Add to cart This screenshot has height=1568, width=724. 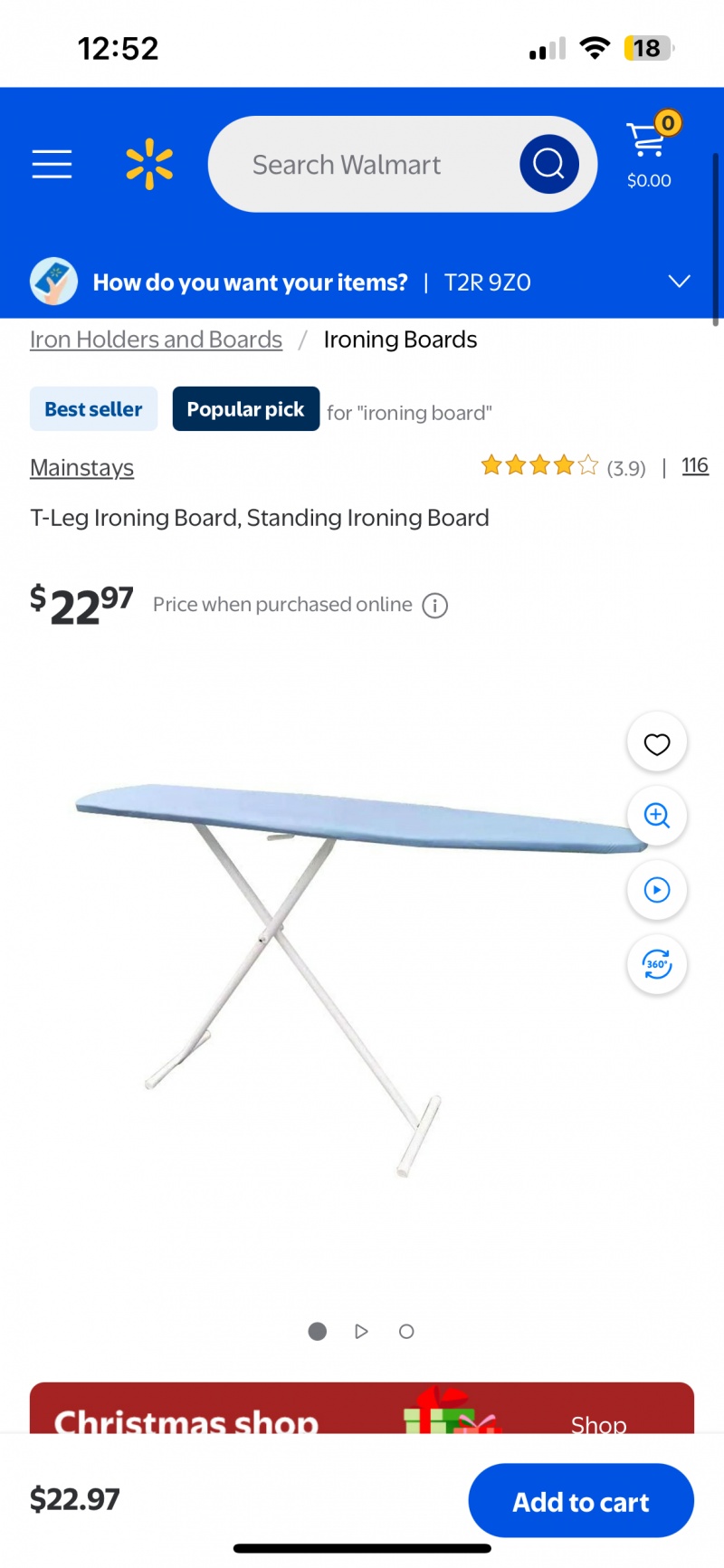coord(580,1502)
